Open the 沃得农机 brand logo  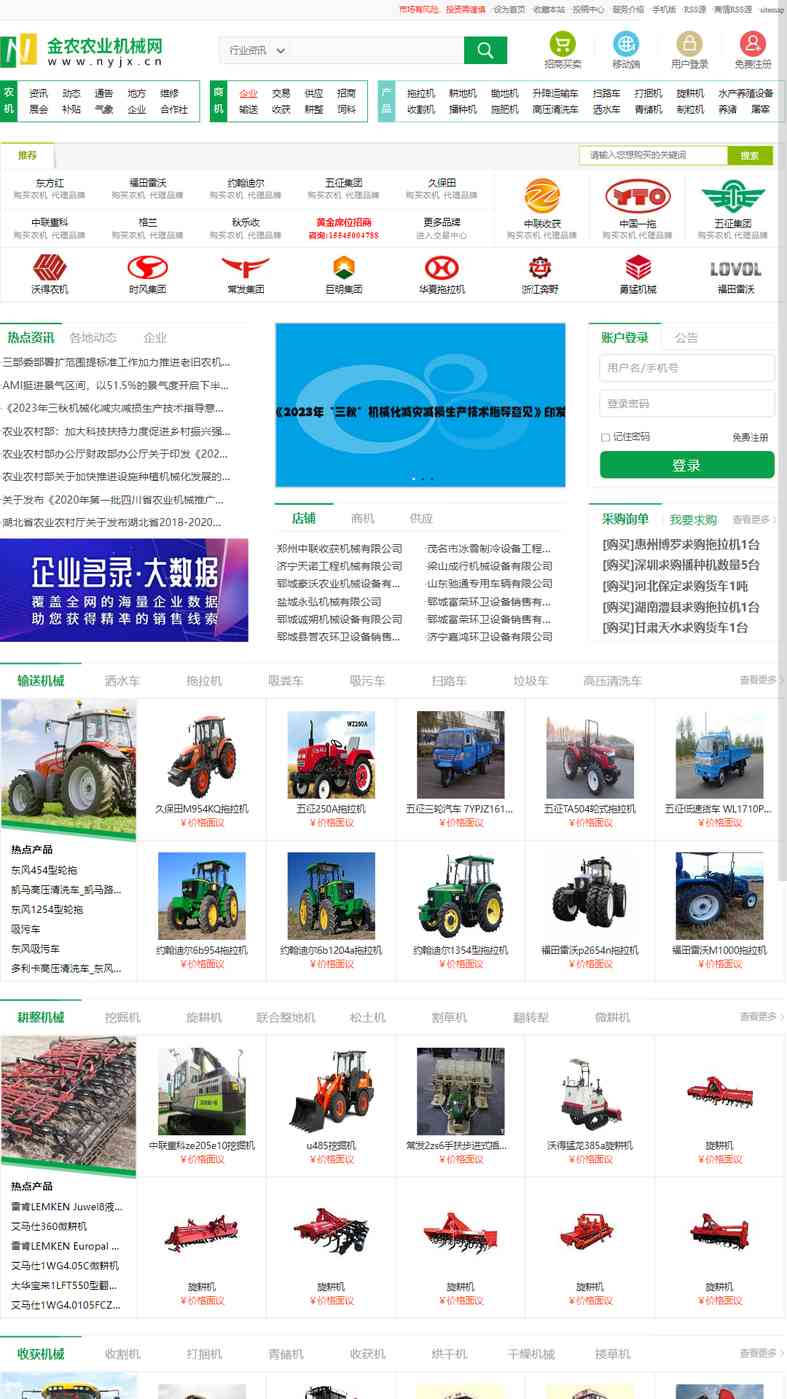click(50, 274)
